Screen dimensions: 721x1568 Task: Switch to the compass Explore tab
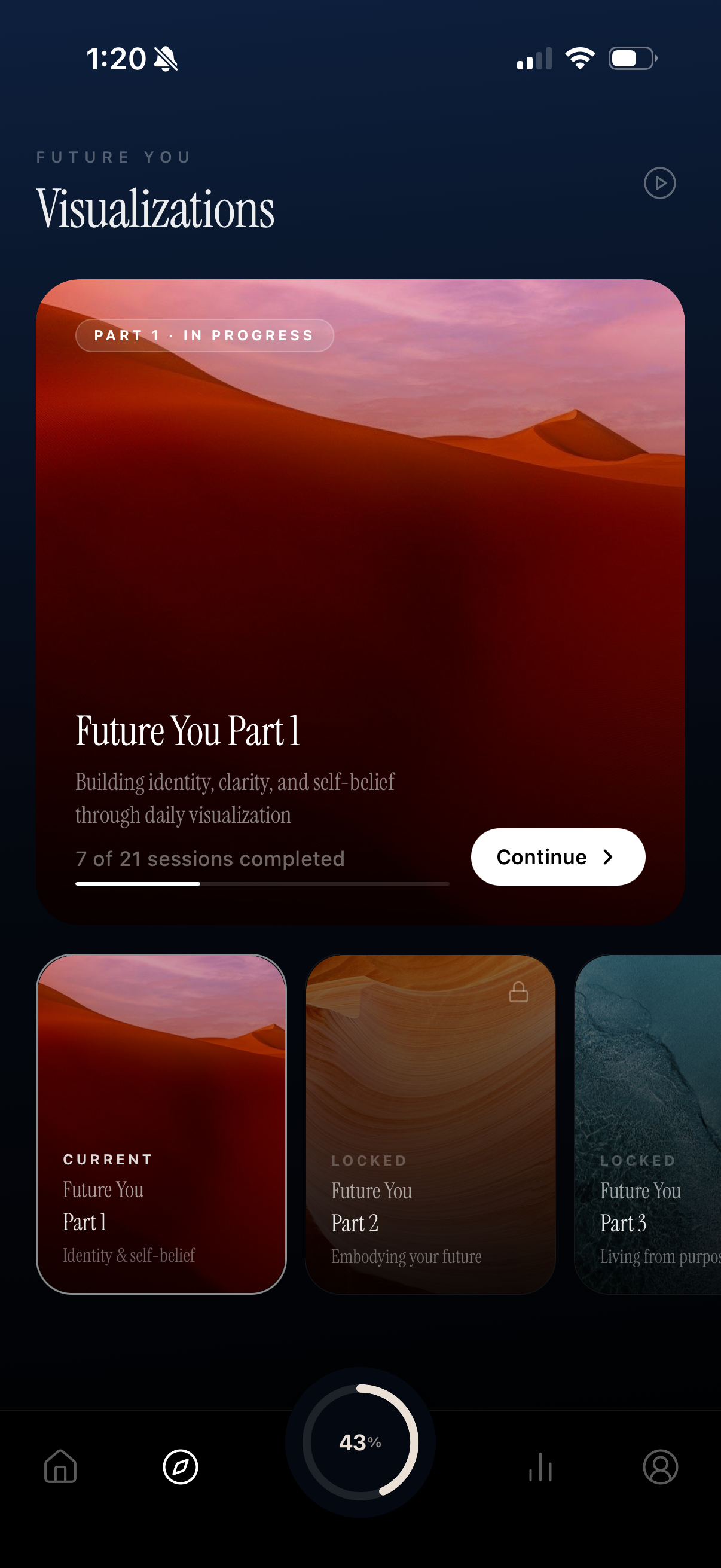(181, 1466)
